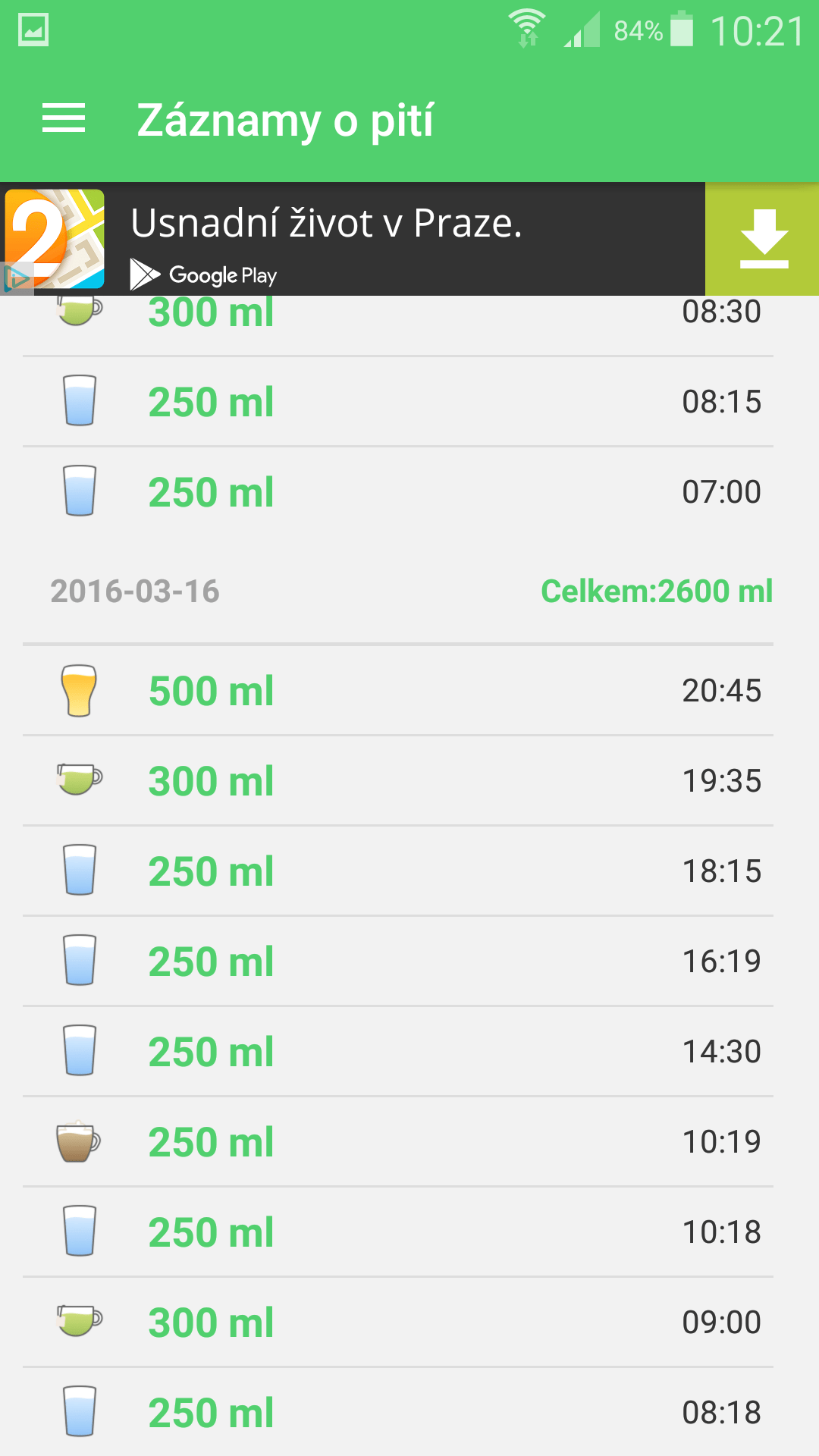
Task: Open the hamburger navigation drawer
Action: pyautogui.click(x=64, y=119)
